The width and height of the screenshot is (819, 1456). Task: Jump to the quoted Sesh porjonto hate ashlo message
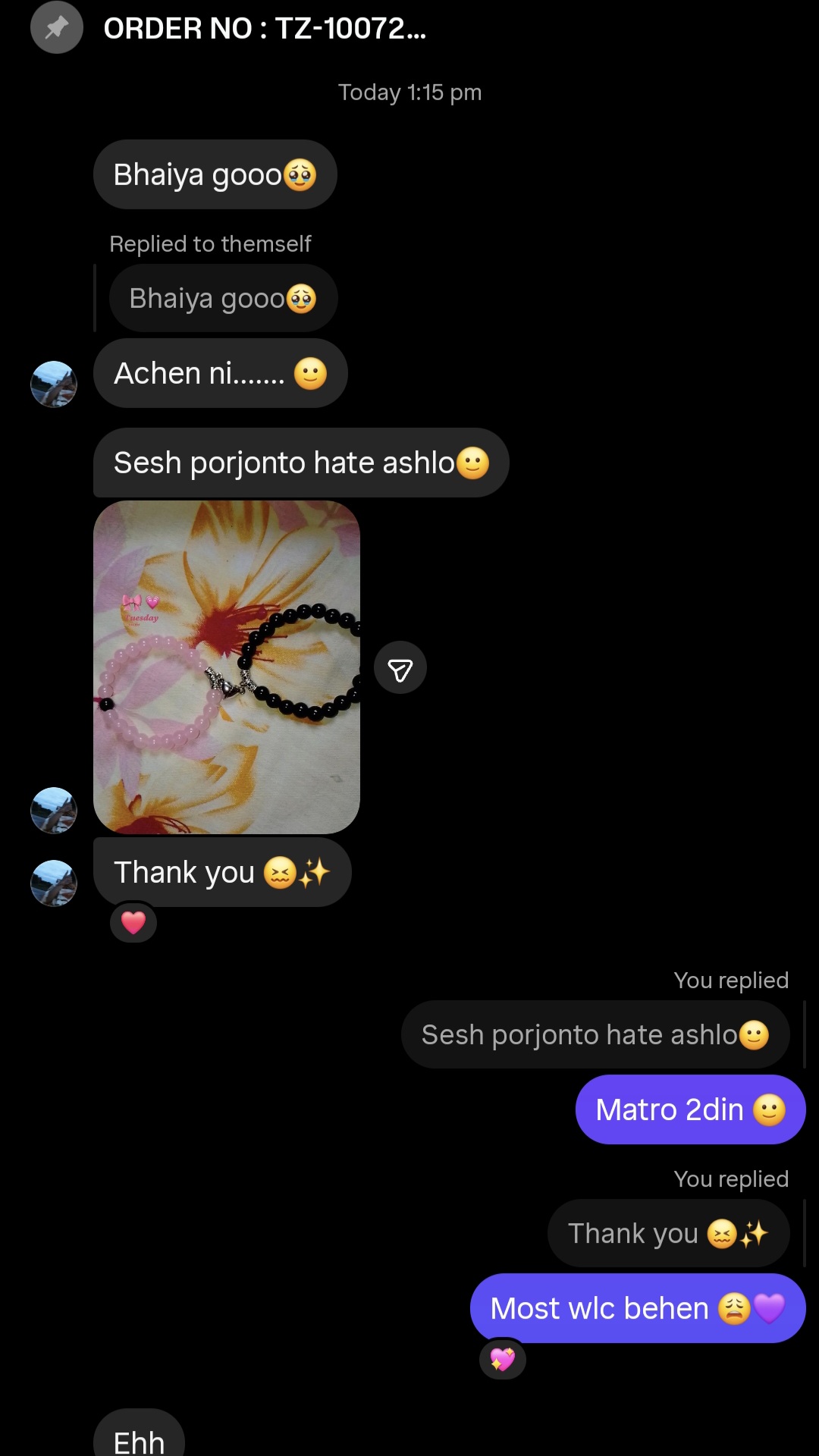(x=595, y=1034)
